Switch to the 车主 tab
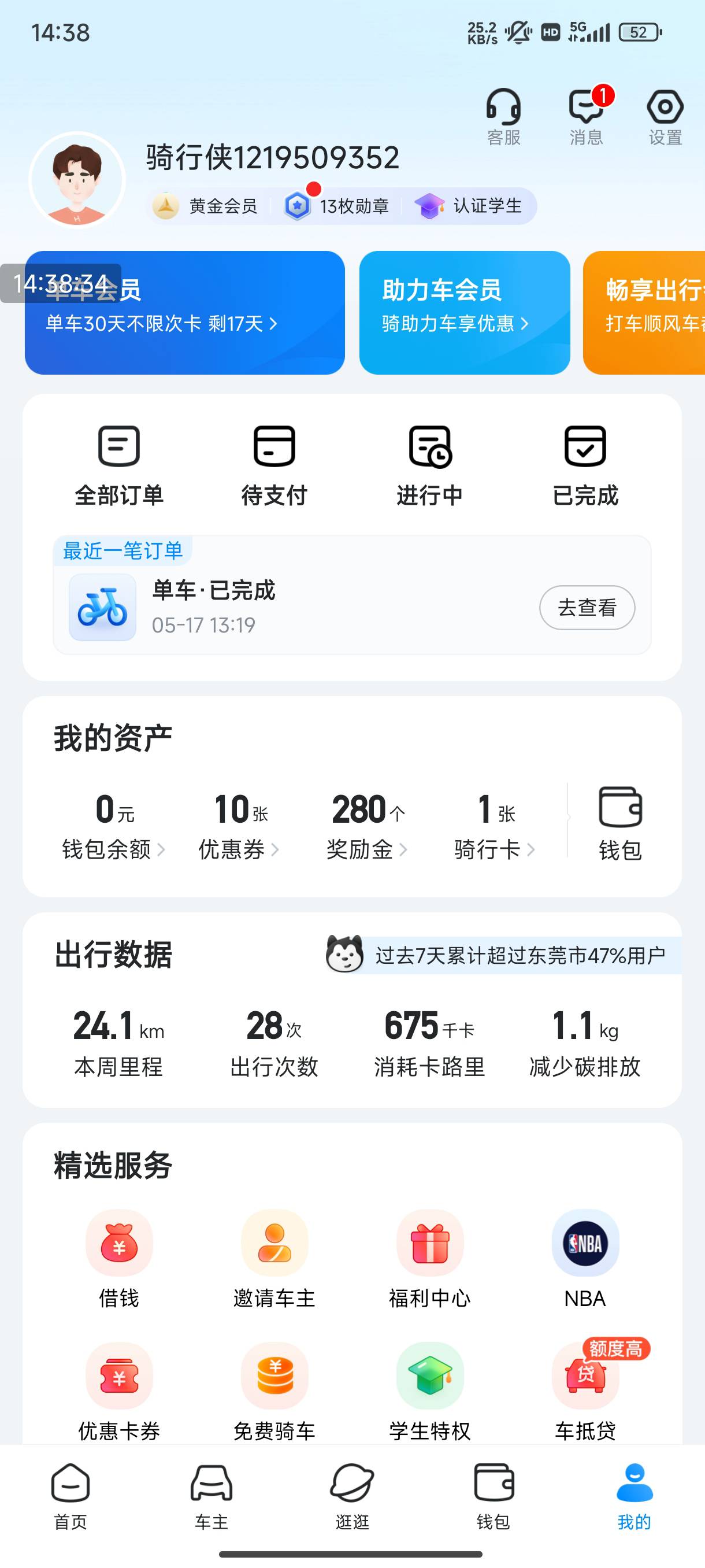Screen dimensions: 705x1568 [211, 1497]
